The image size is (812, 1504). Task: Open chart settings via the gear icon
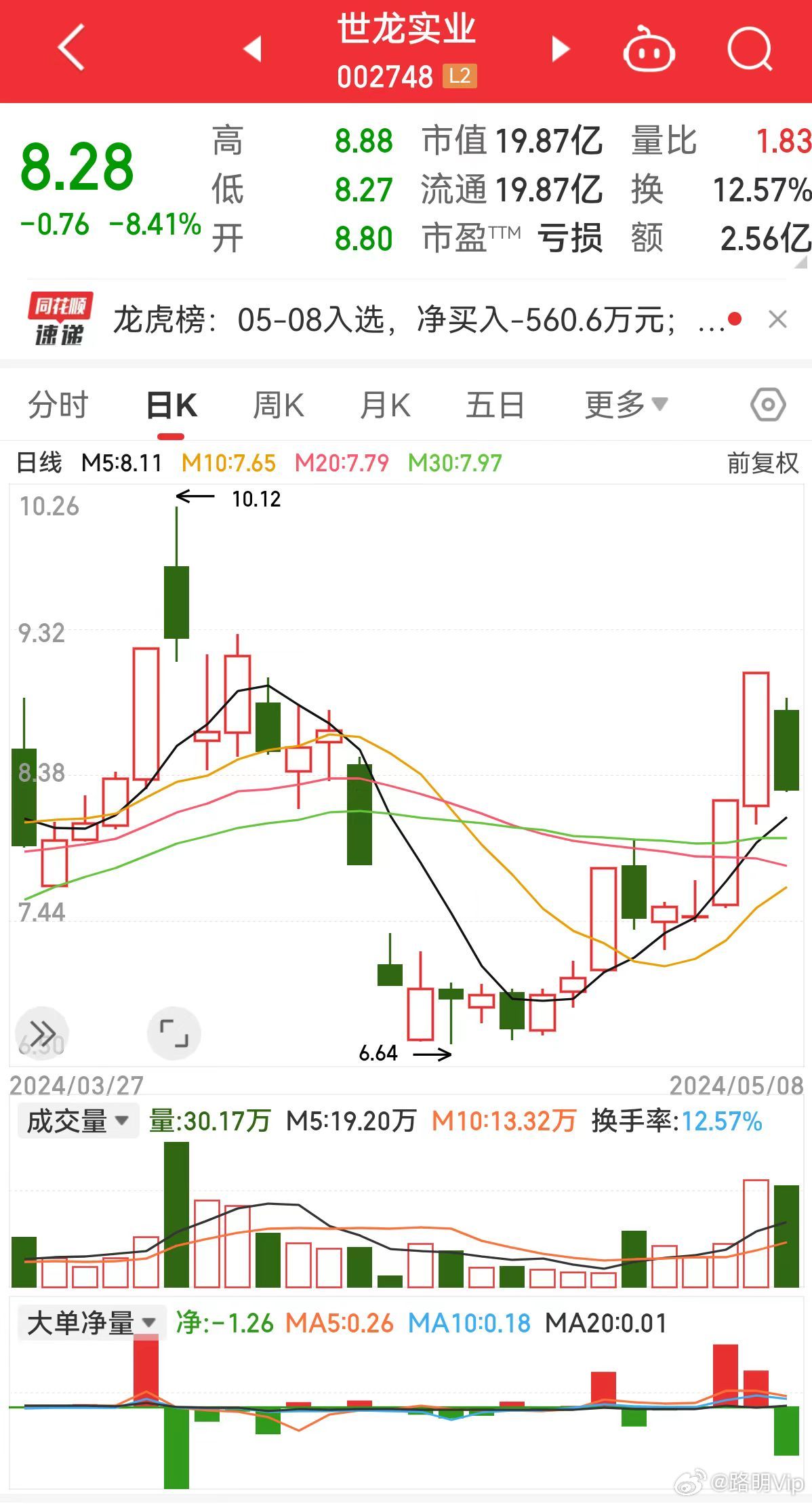point(767,404)
